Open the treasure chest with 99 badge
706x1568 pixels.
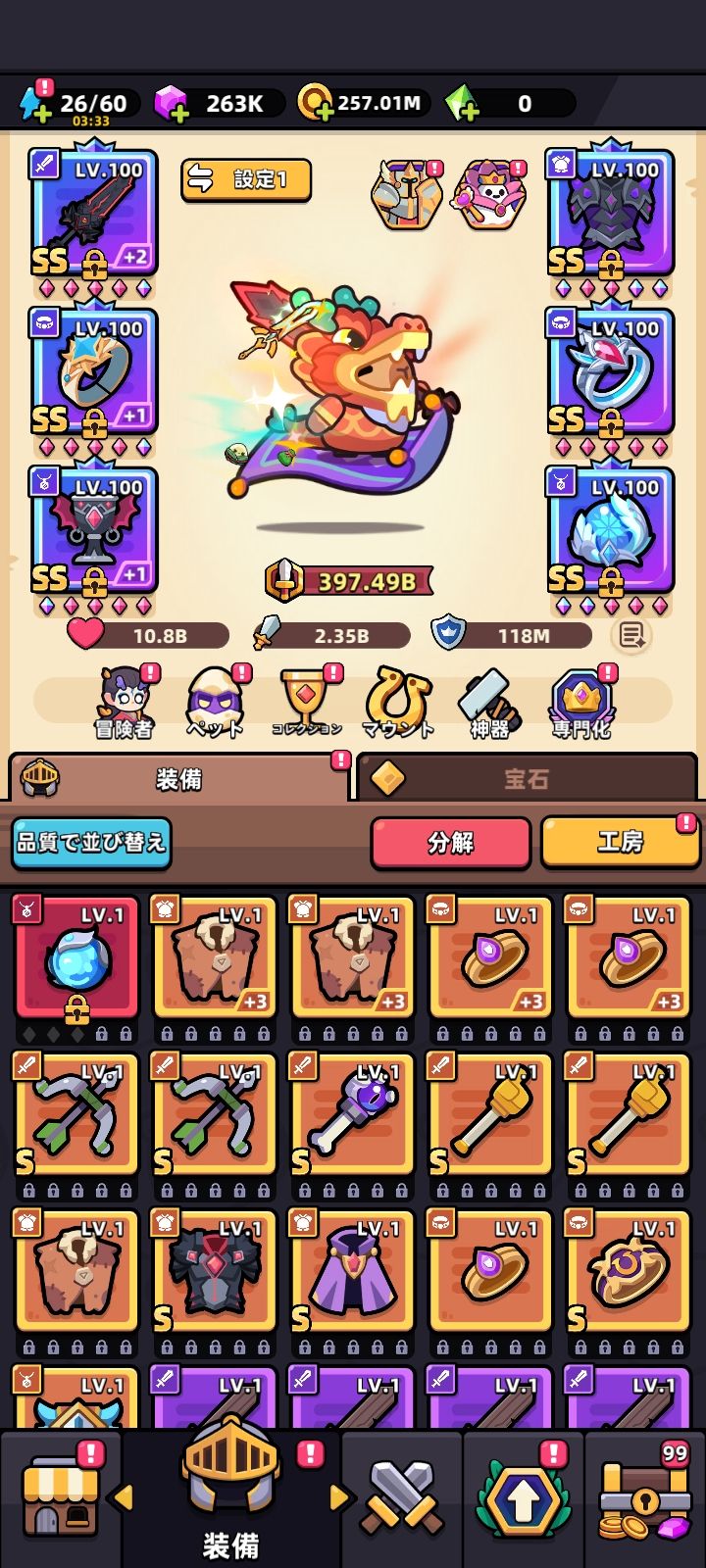tap(644, 1497)
